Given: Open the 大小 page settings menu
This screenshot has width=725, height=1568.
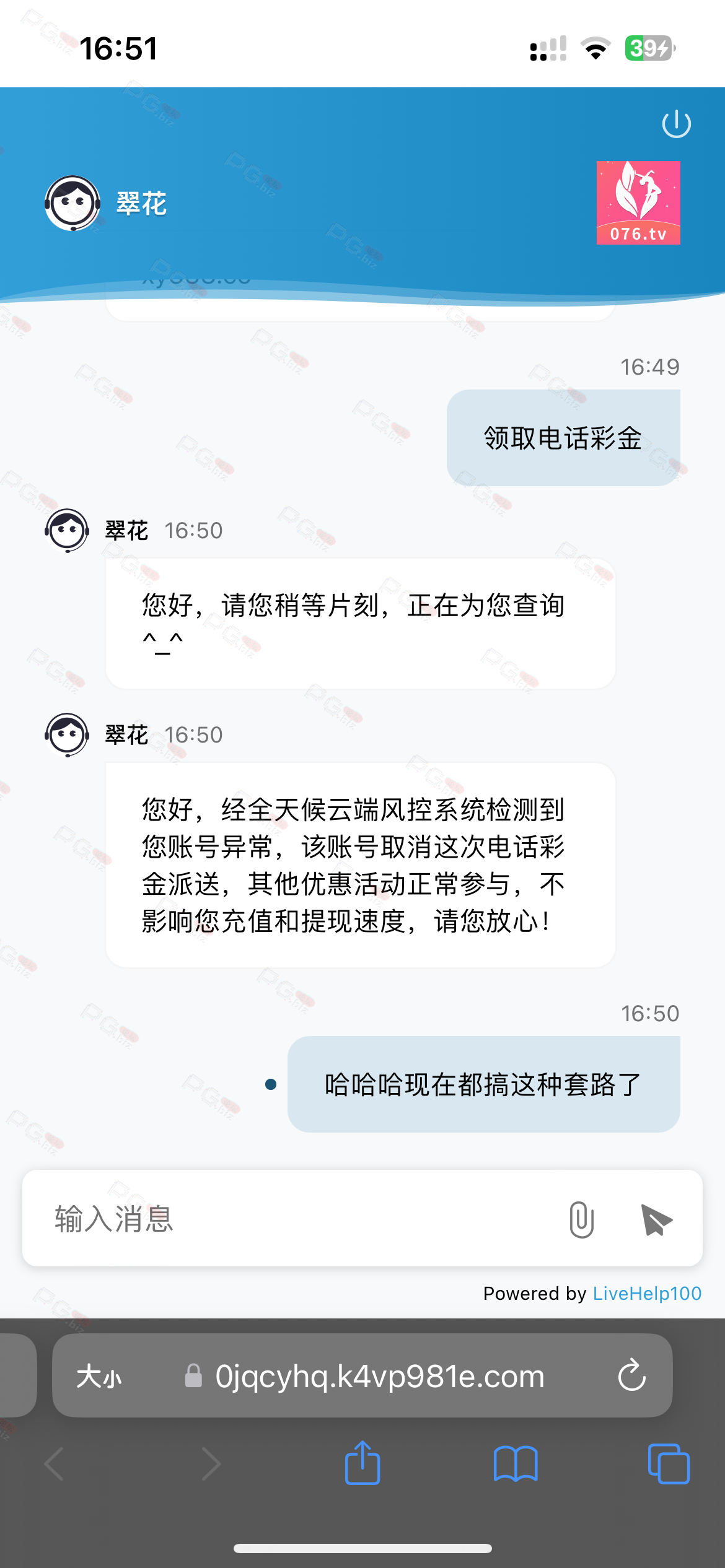Looking at the screenshot, I should tap(99, 1377).
